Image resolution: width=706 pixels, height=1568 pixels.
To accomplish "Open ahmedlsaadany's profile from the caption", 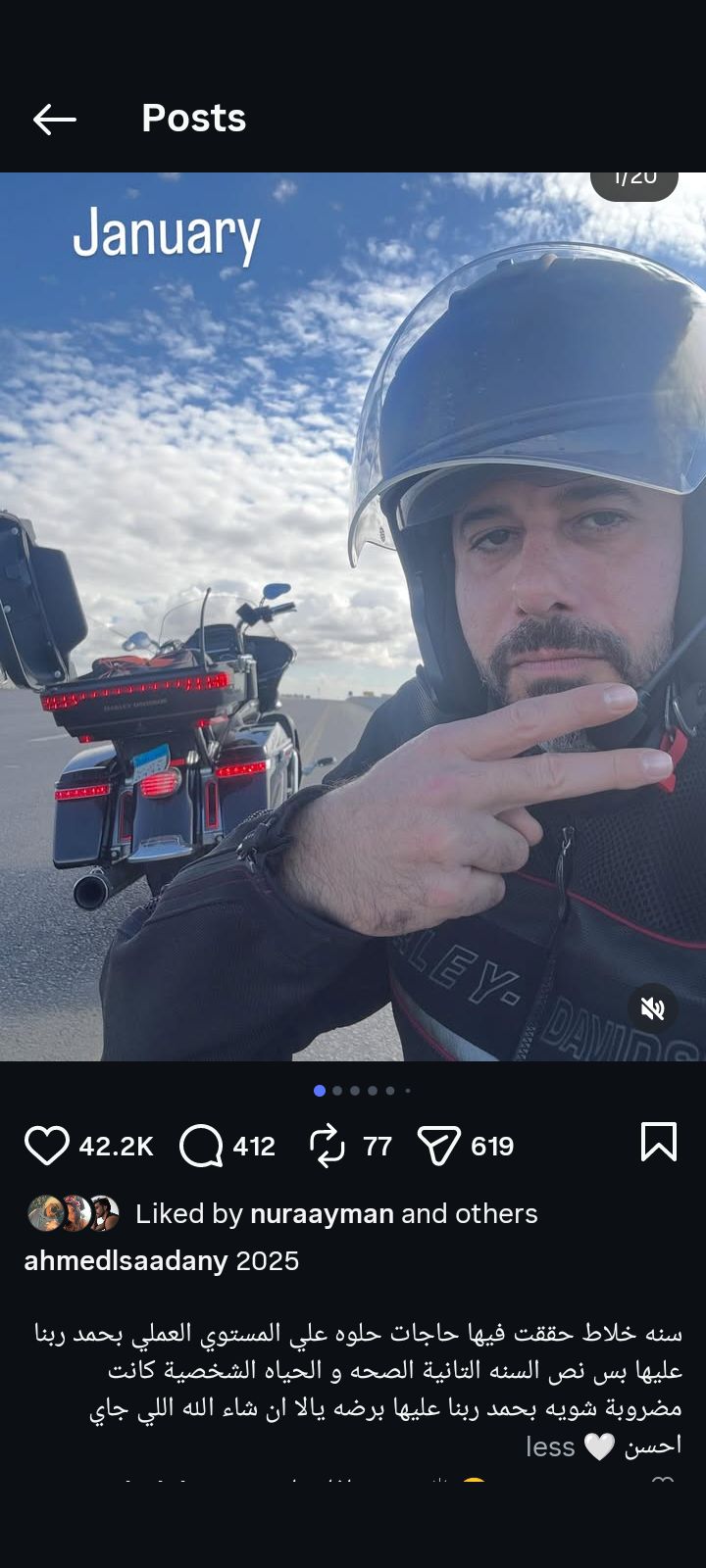I will click(x=126, y=1261).
